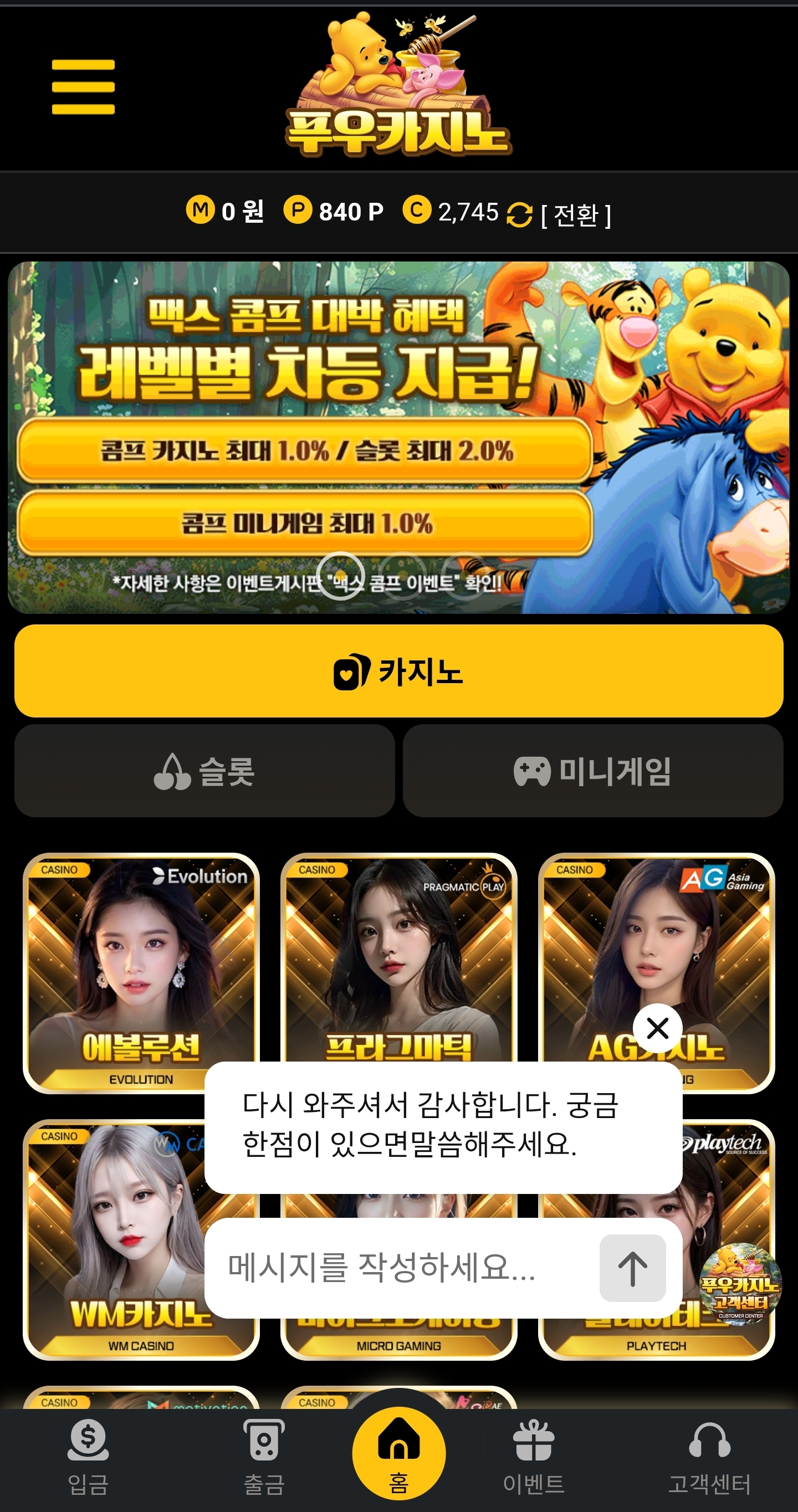Jump to the first banner slide indicator

click(341, 576)
